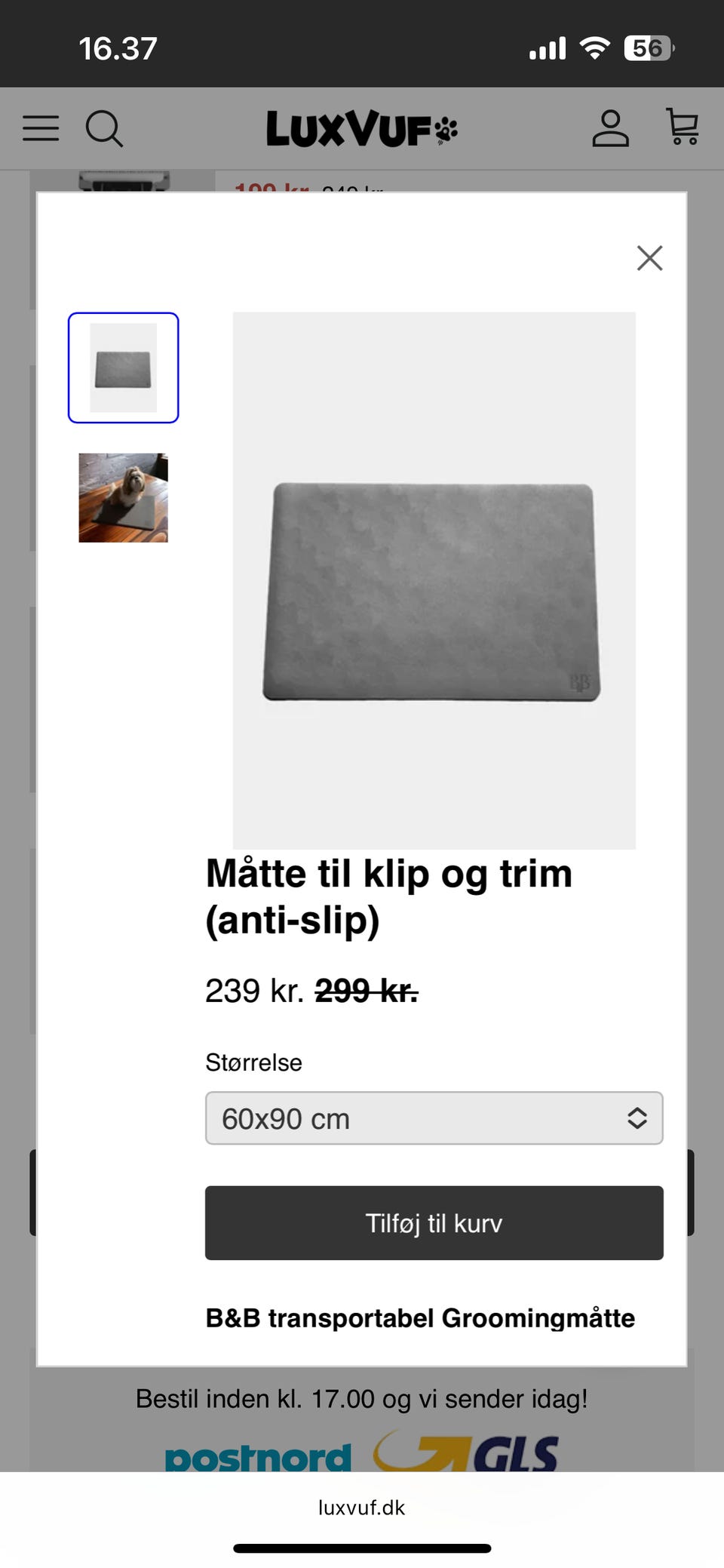Open the account profile icon
724x1568 pixels.
click(610, 128)
